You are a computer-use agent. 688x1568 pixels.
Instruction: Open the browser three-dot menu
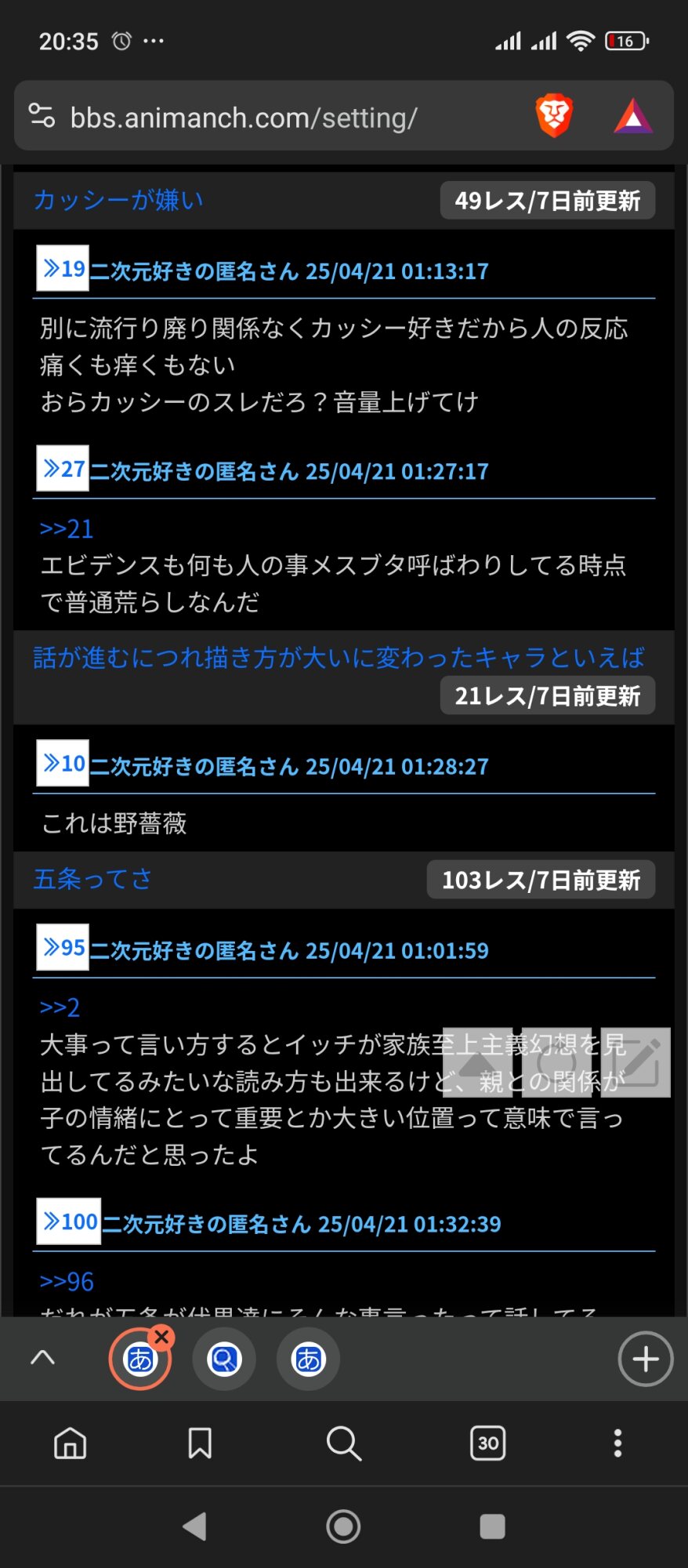[x=617, y=1443]
